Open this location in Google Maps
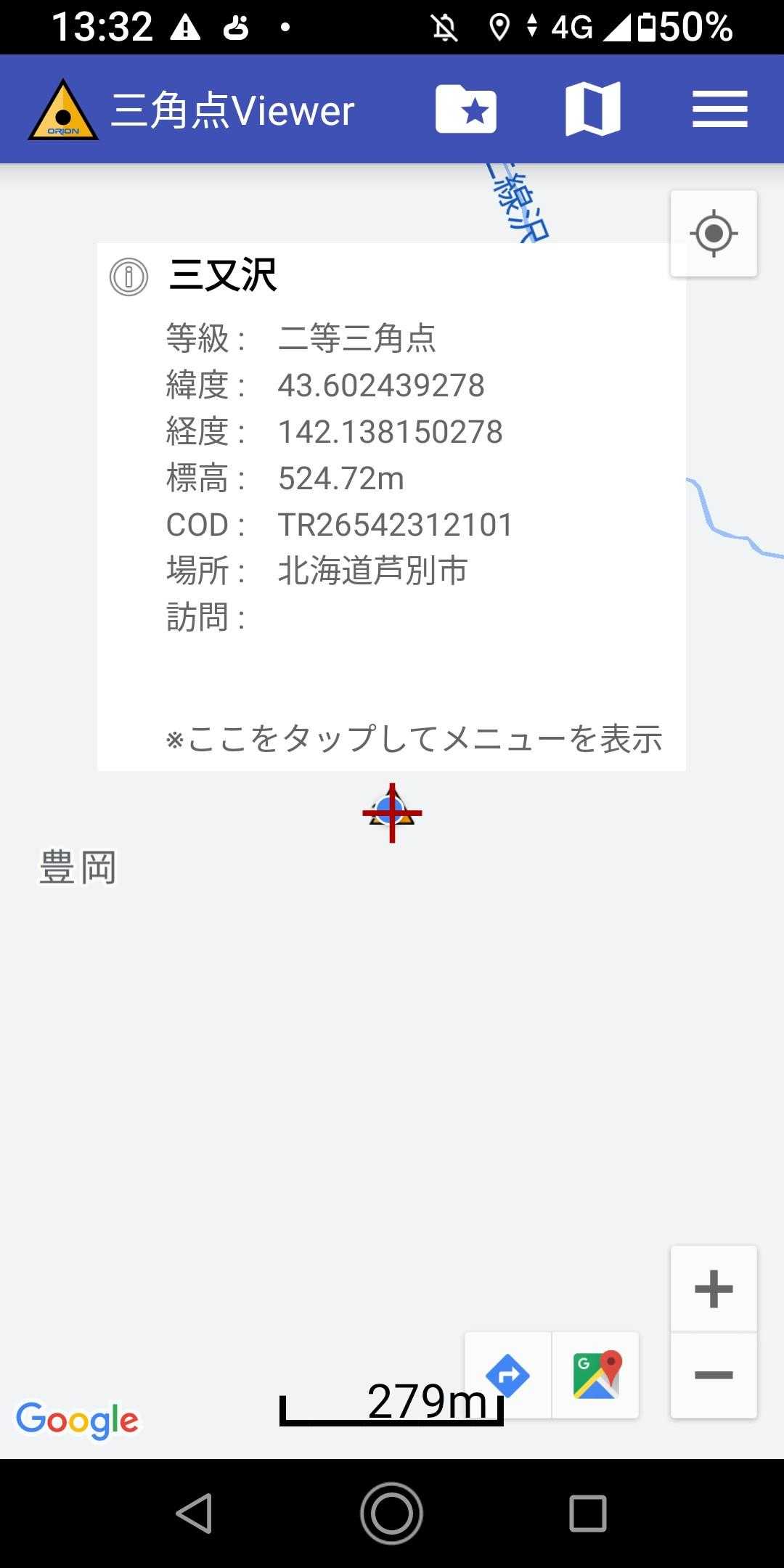This screenshot has width=784, height=1568. [596, 1375]
